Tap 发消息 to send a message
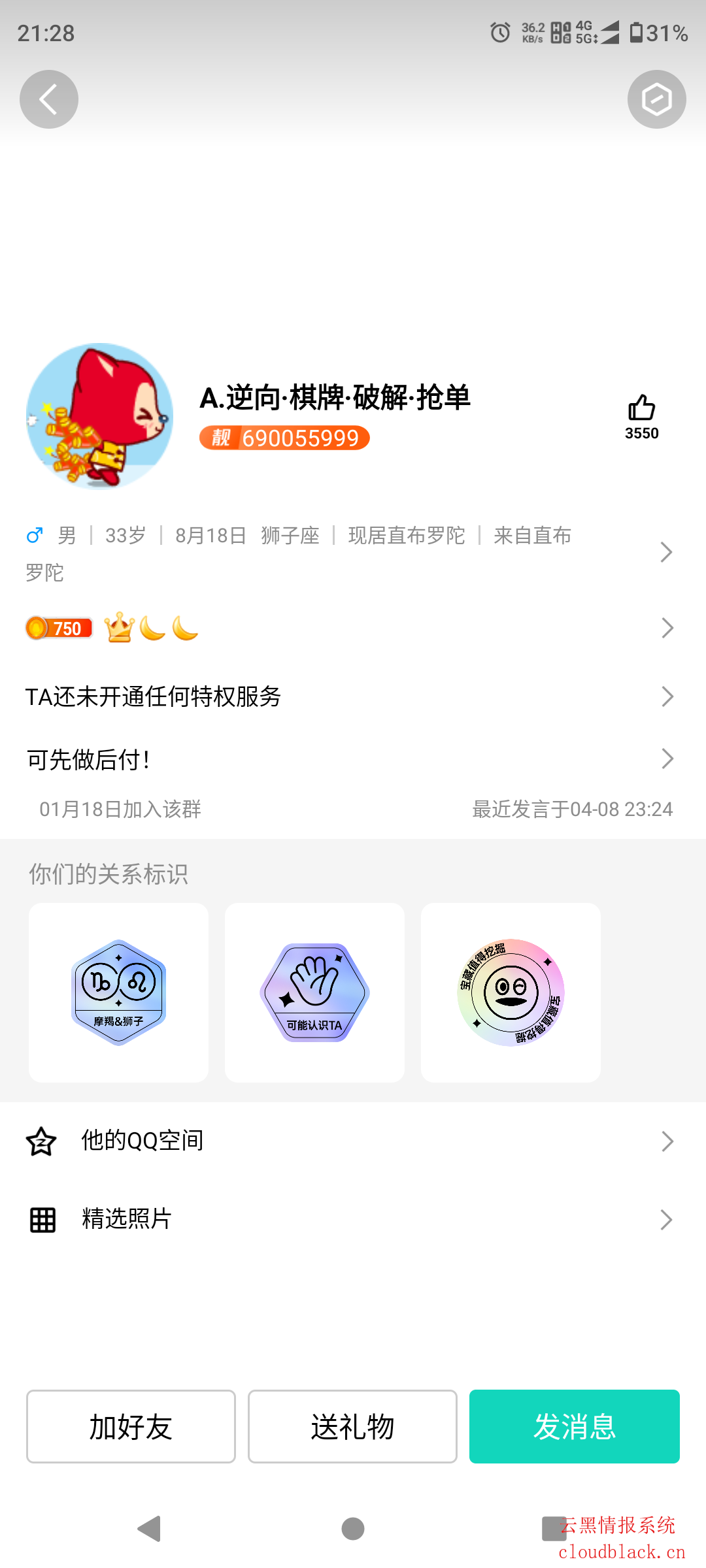This screenshot has height=1568, width=706. point(574,1426)
